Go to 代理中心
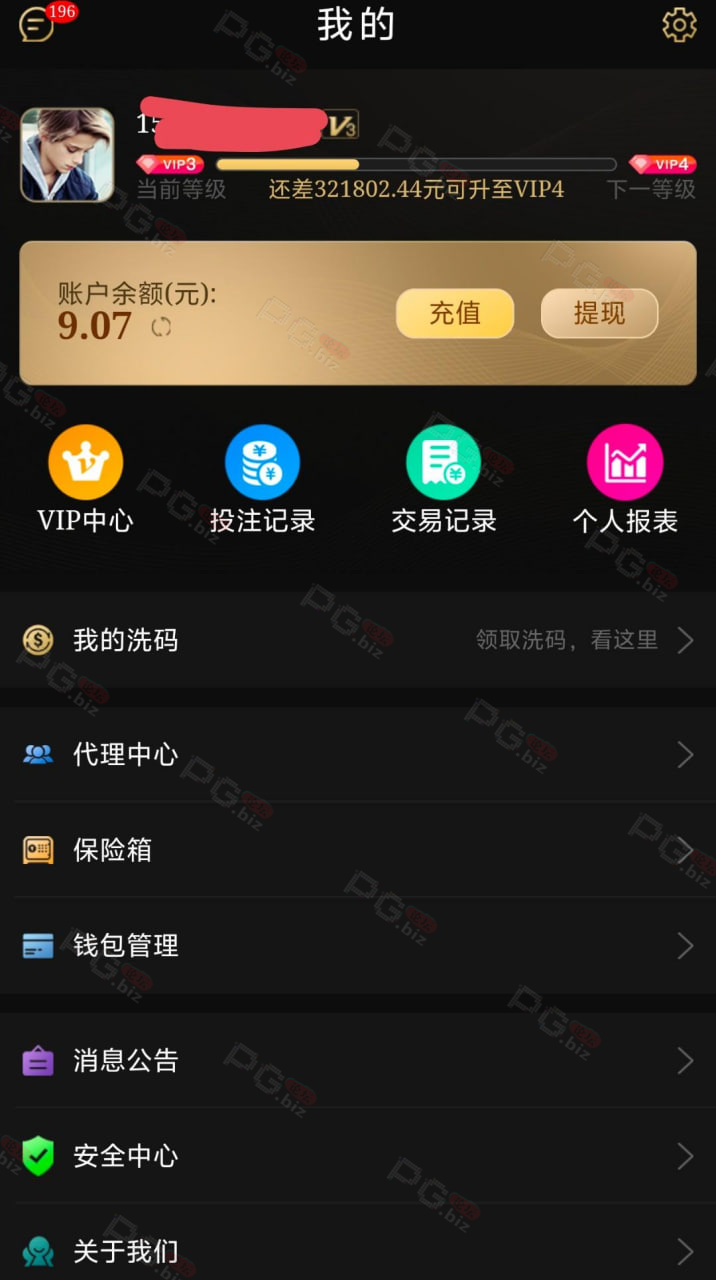716x1280 pixels. [358, 754]
